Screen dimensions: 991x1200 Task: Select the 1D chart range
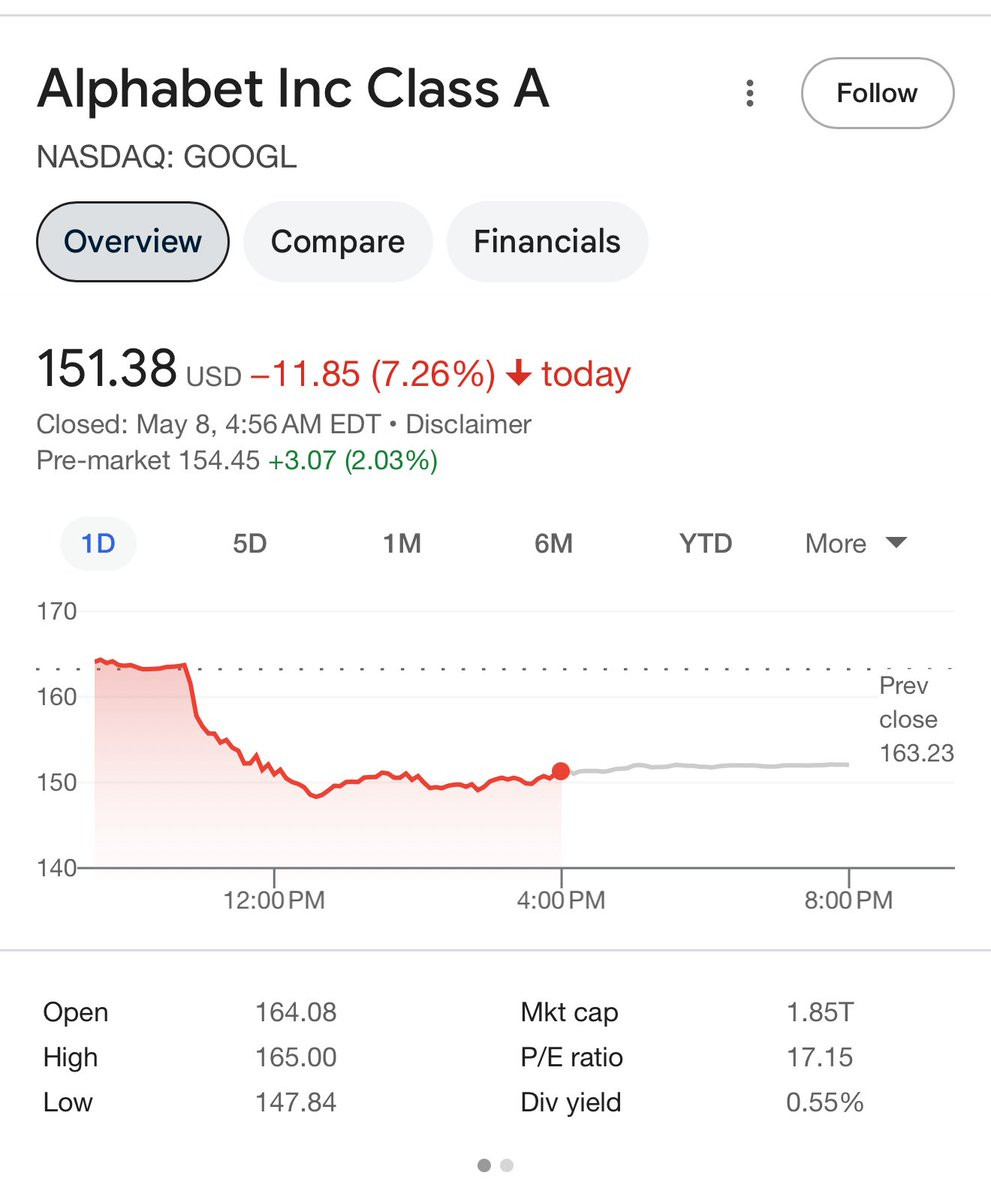[98, 544]
